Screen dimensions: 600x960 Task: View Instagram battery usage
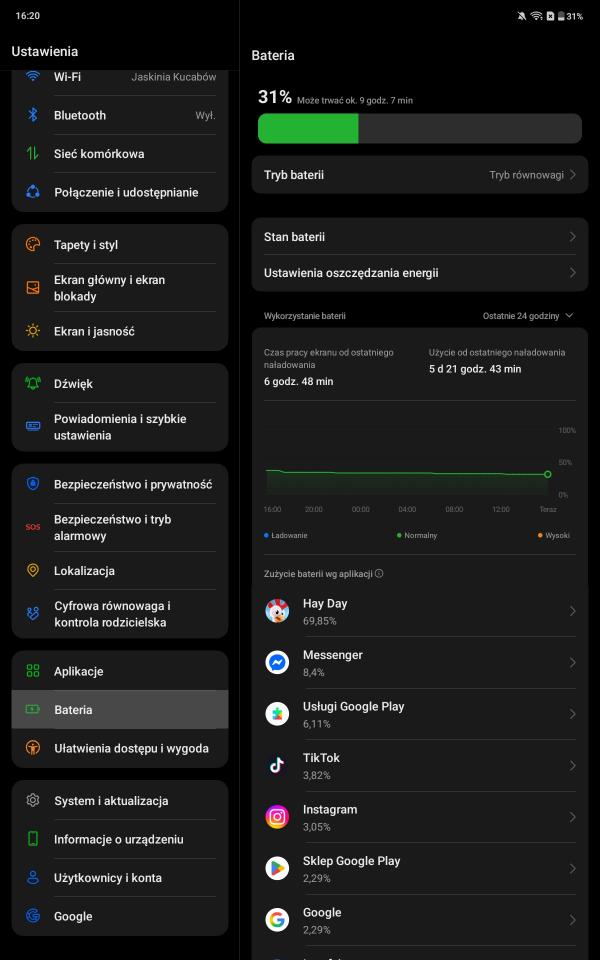pyautogui.click(x=419, y=817)
